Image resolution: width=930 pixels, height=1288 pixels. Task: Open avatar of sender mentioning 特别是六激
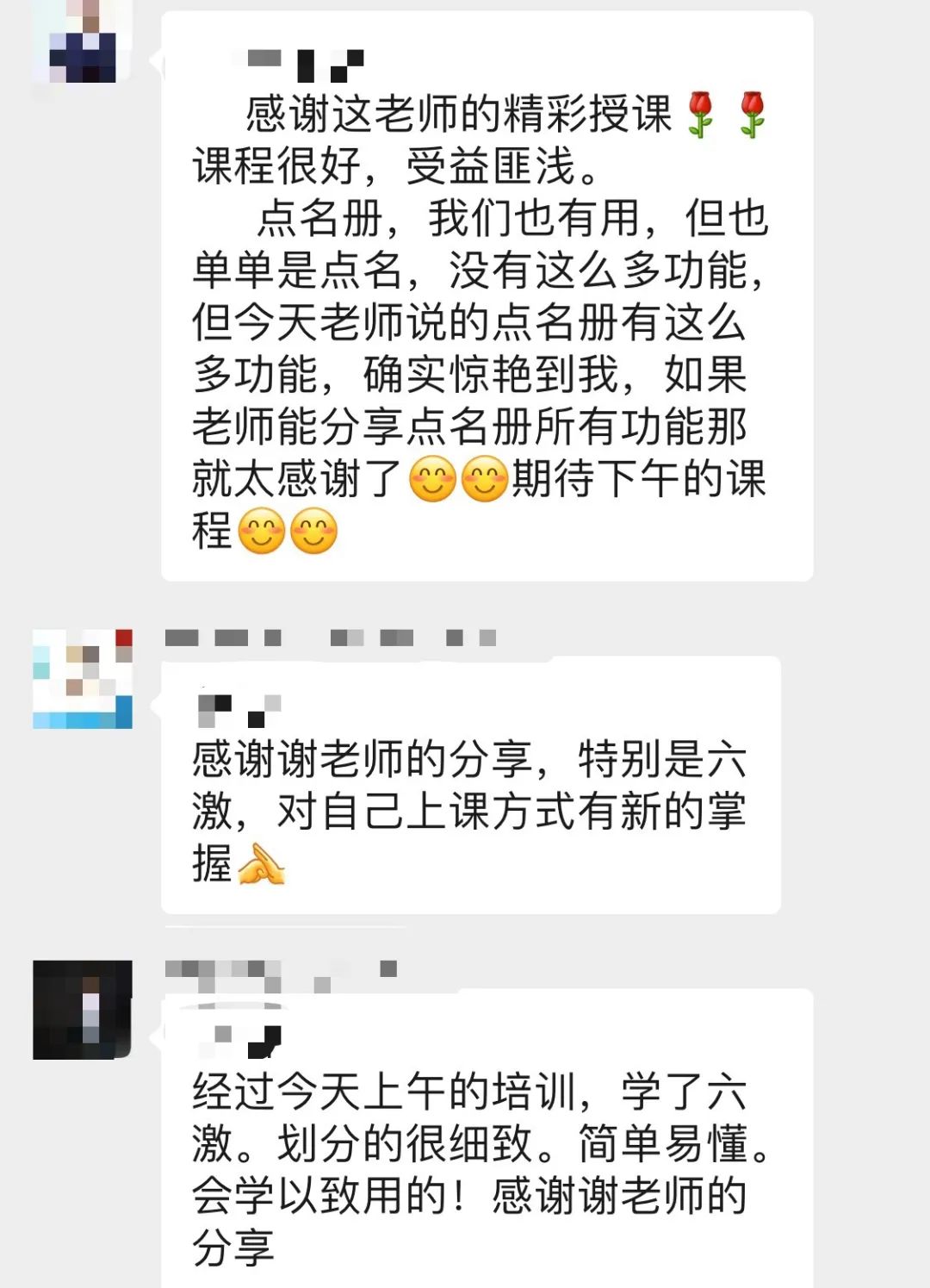[83, 679]
